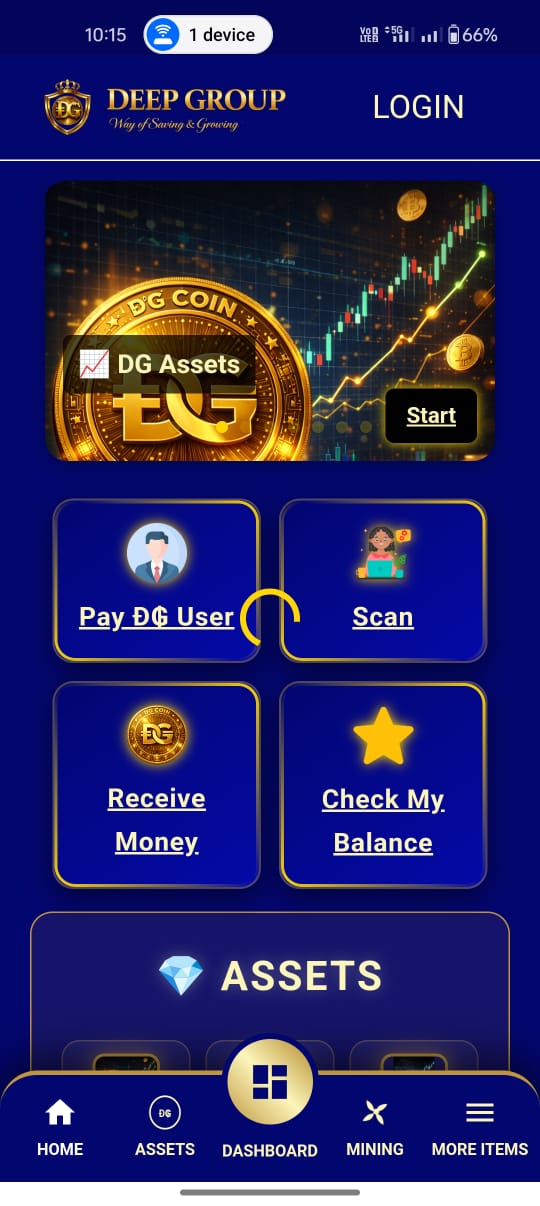This screenshot has width=540, height=1206.
Task: Switch to the Mining tab
Action: point(375,1128)
